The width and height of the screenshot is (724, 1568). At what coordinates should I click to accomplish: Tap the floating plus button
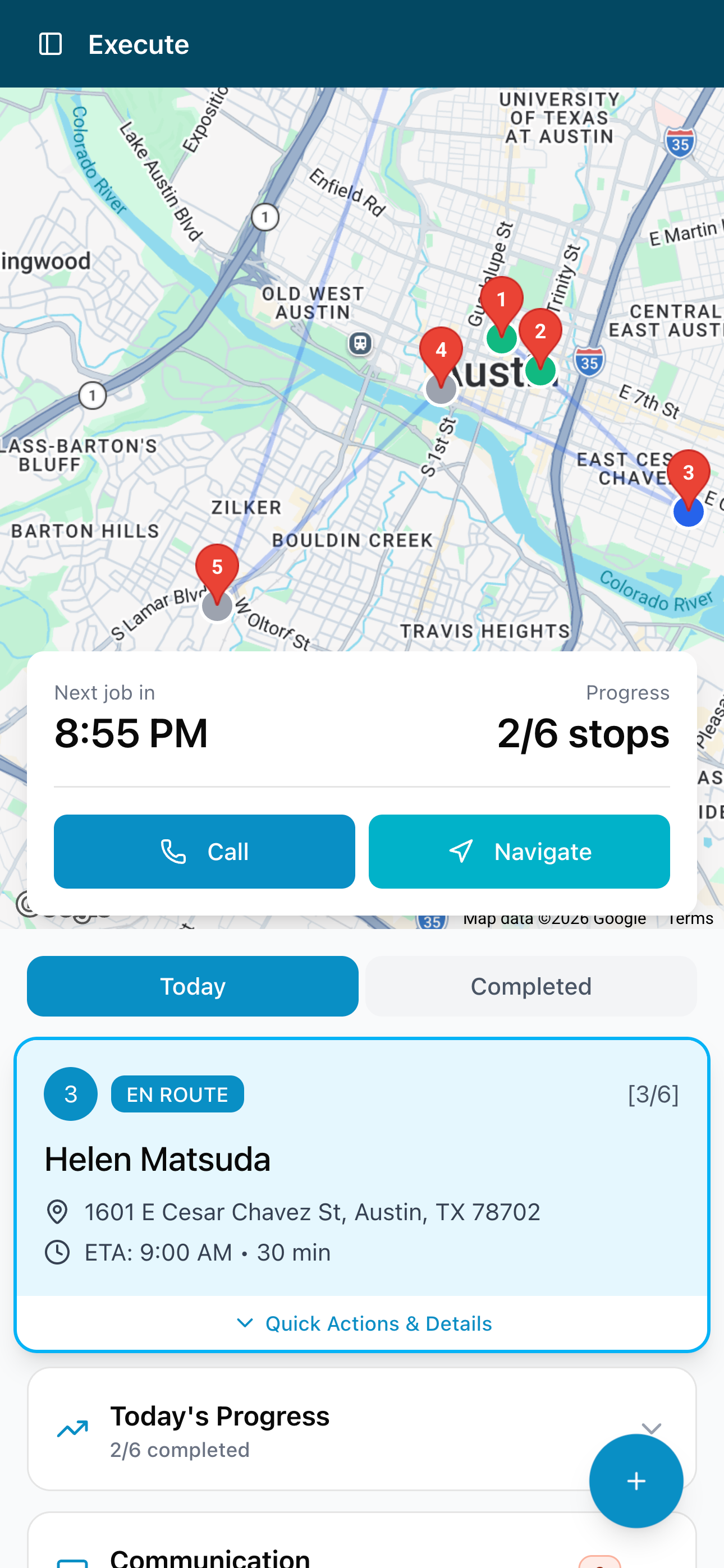click(x=636, y=1480)
